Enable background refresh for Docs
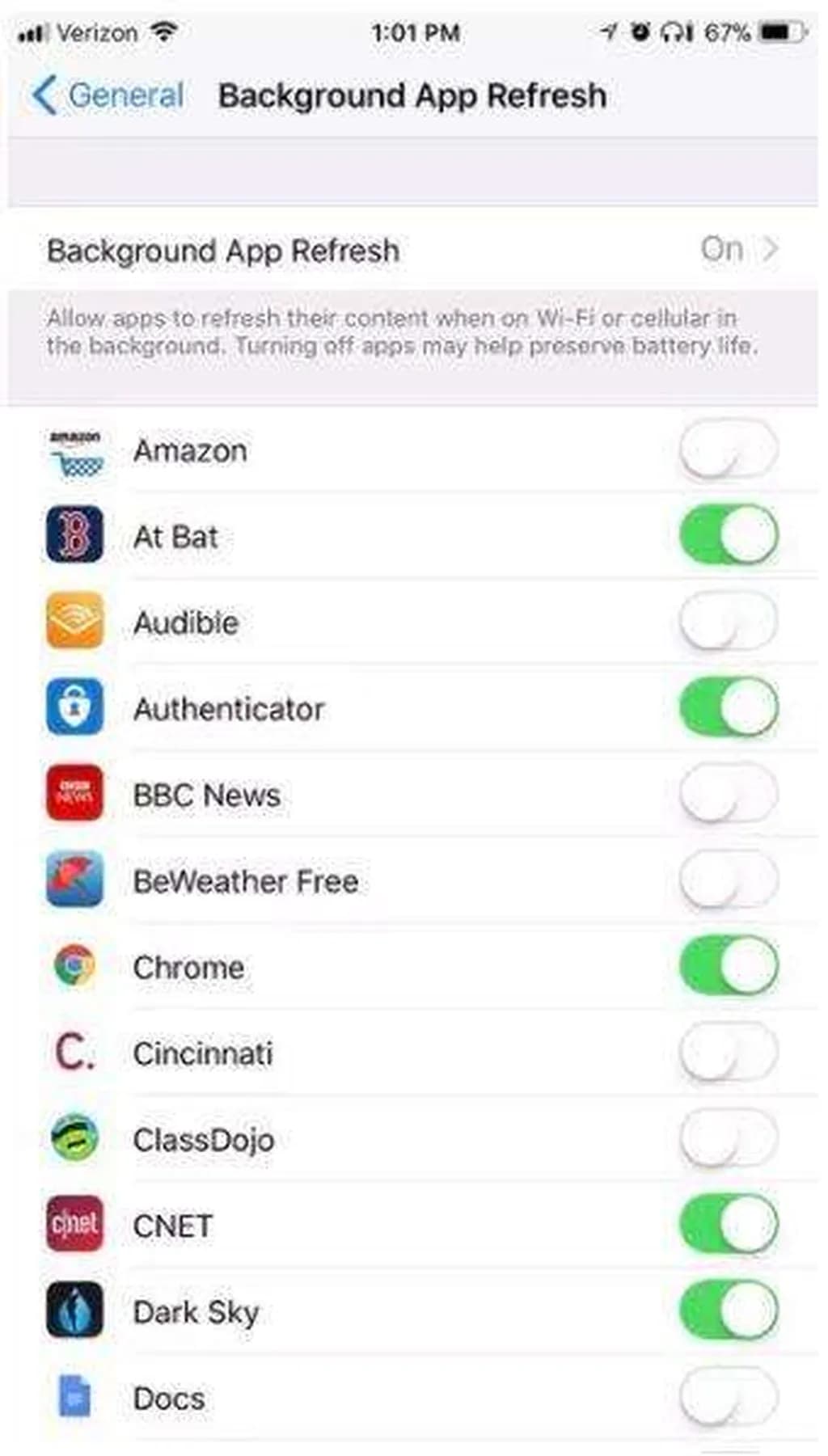Screen dimensions: 828x1456 (x=728, y=1397)
